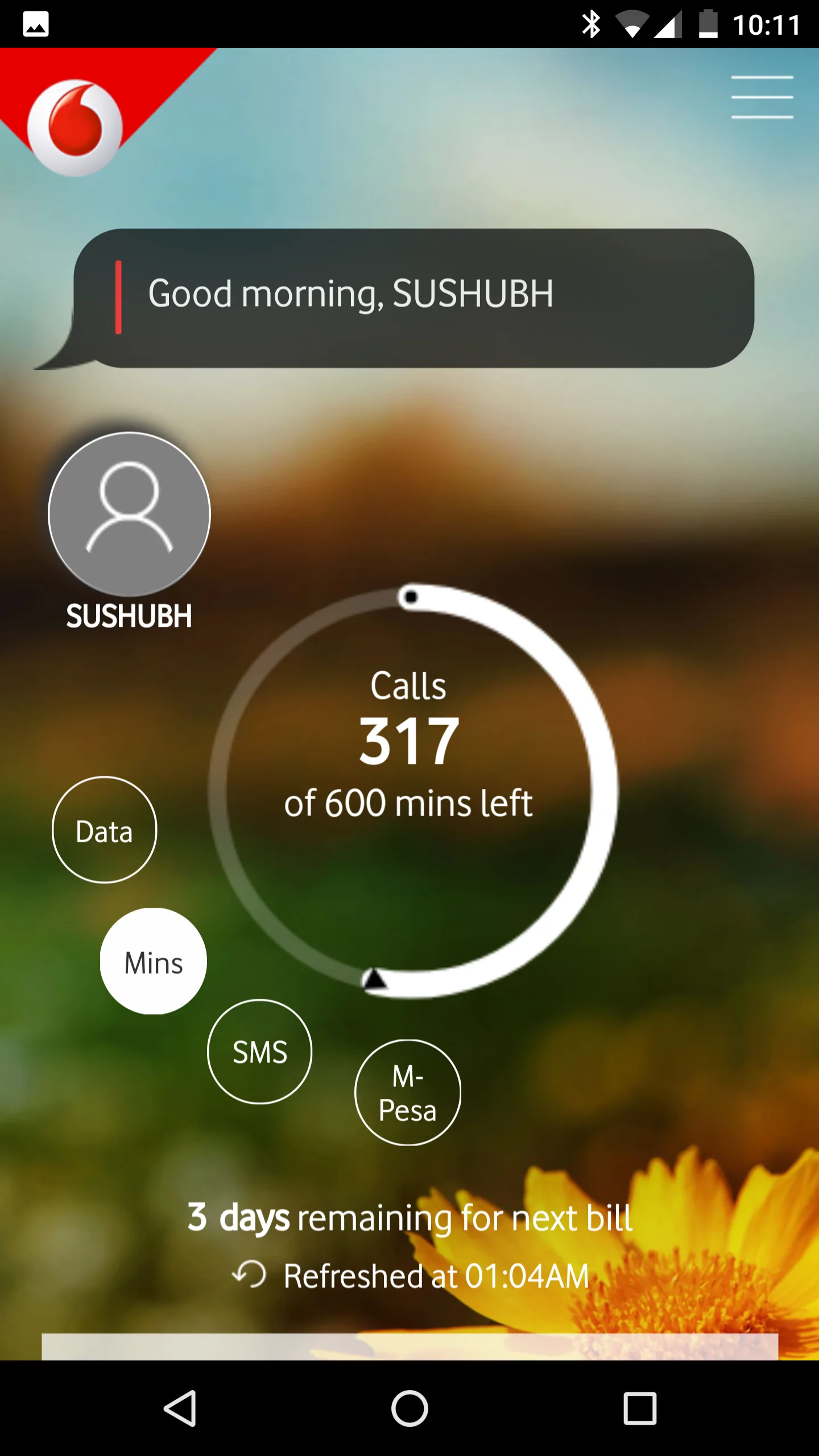Refresh usage with the refresh icon
Screen dimensions: 819x1456
coord(249,1274)
